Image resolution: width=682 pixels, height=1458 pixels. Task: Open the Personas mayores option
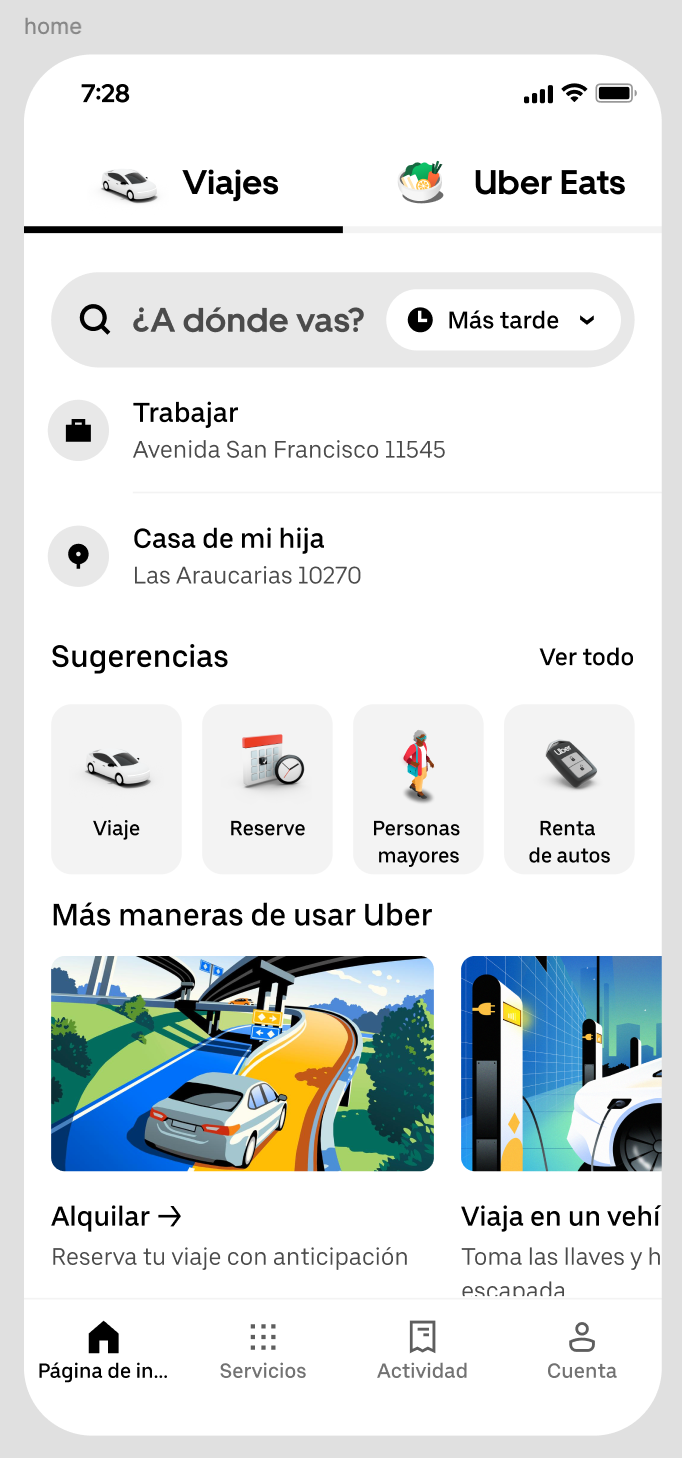(418, 788)
